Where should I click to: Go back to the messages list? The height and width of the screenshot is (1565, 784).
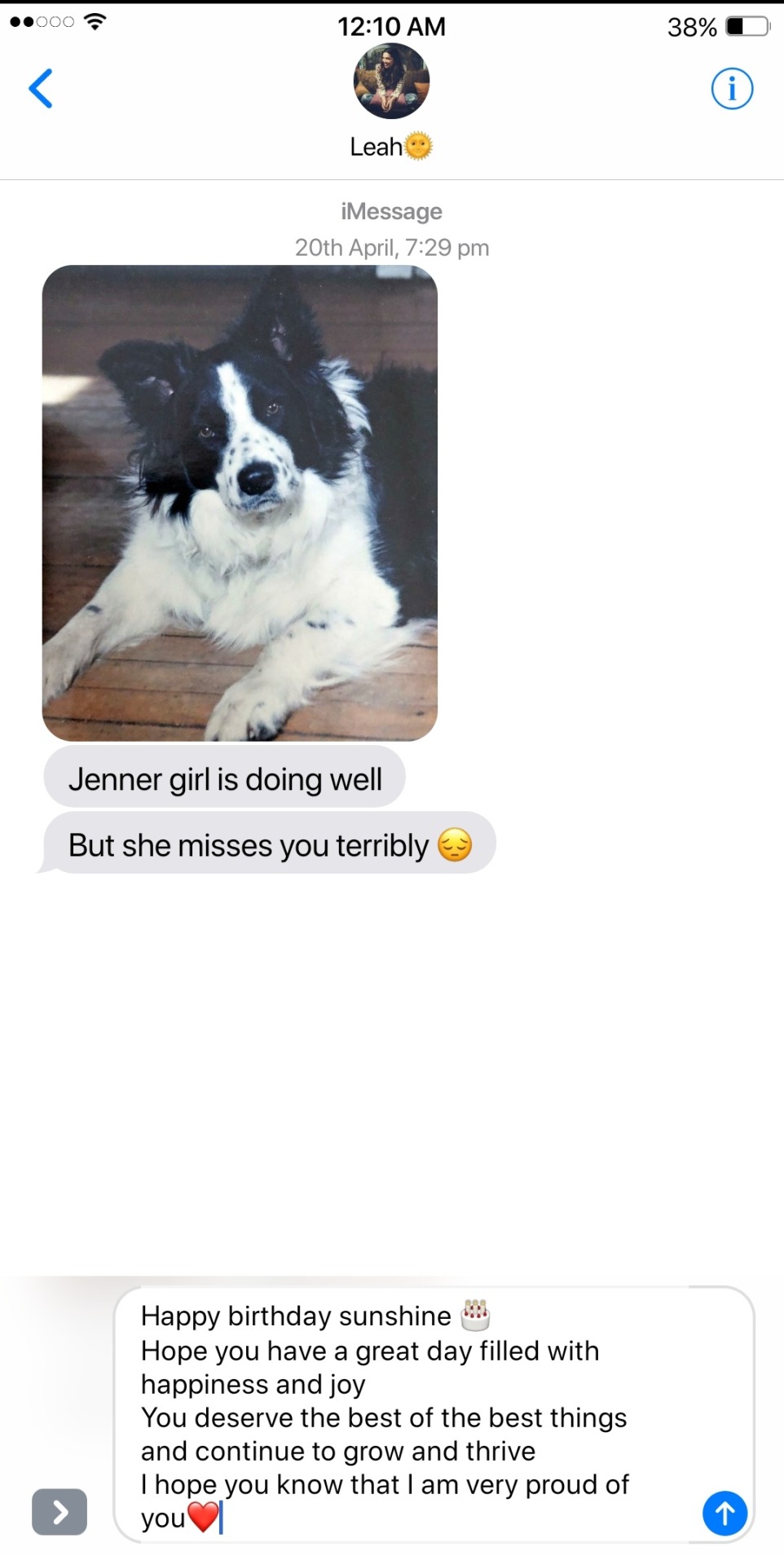[x=41, y=88]
